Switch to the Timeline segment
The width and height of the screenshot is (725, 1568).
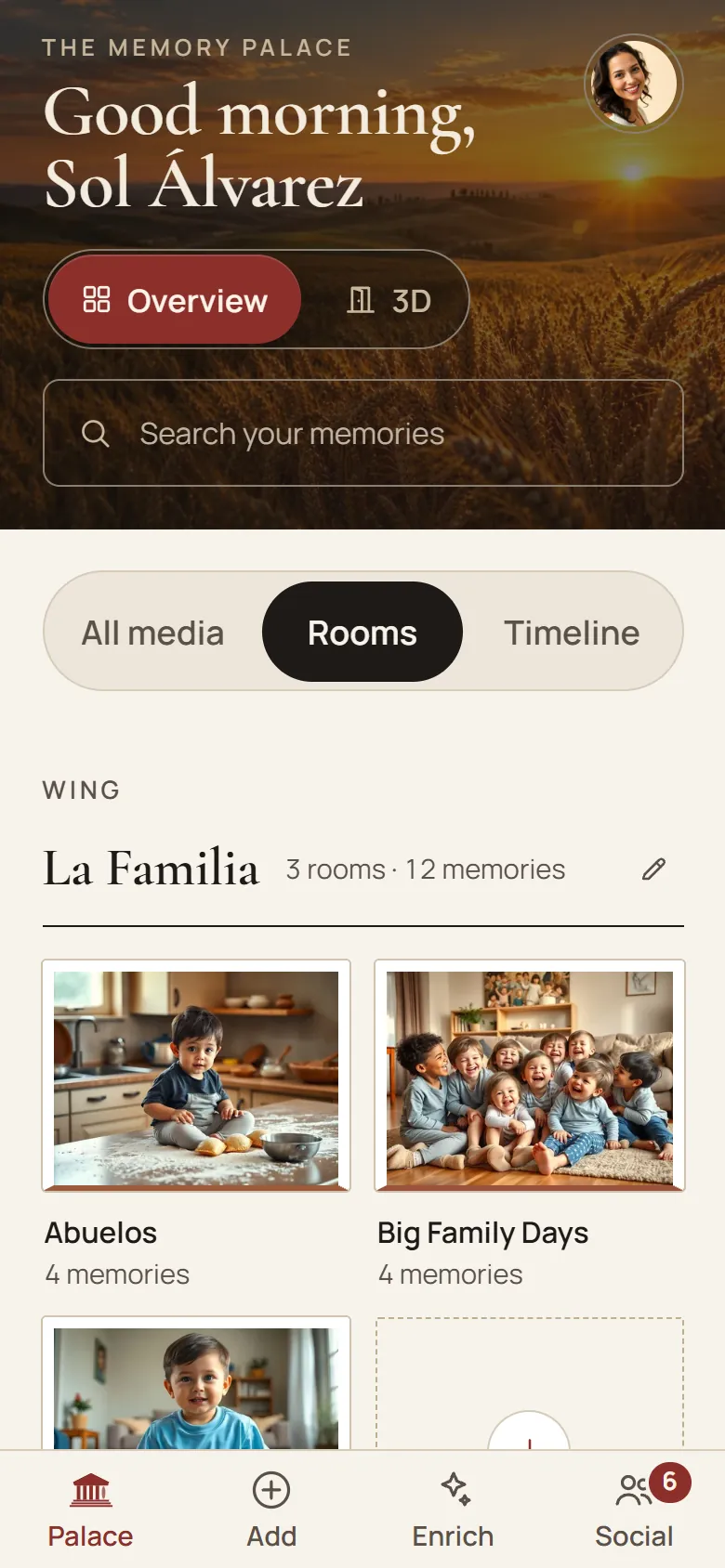point(572,633)
